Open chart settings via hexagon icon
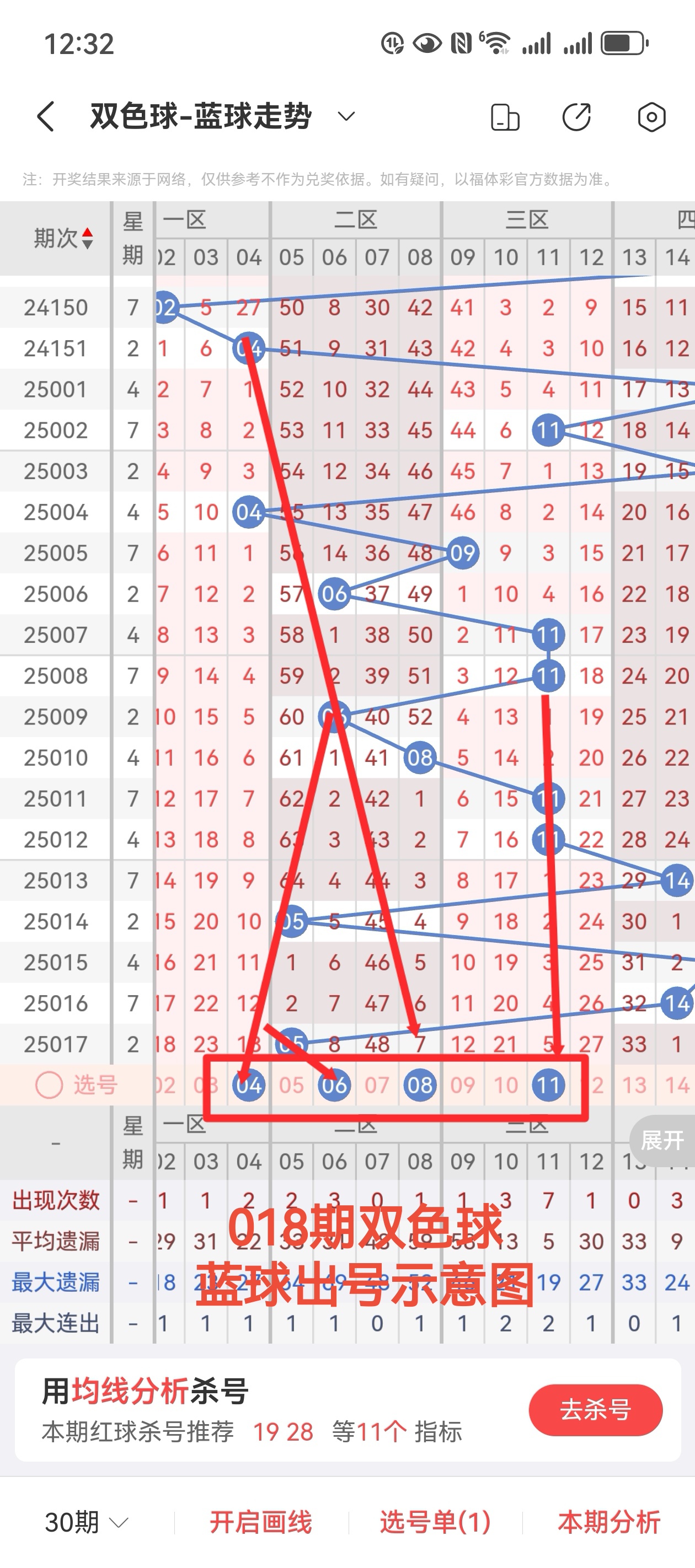Viewport: 695px width, 1568px height. pos(652,116)
